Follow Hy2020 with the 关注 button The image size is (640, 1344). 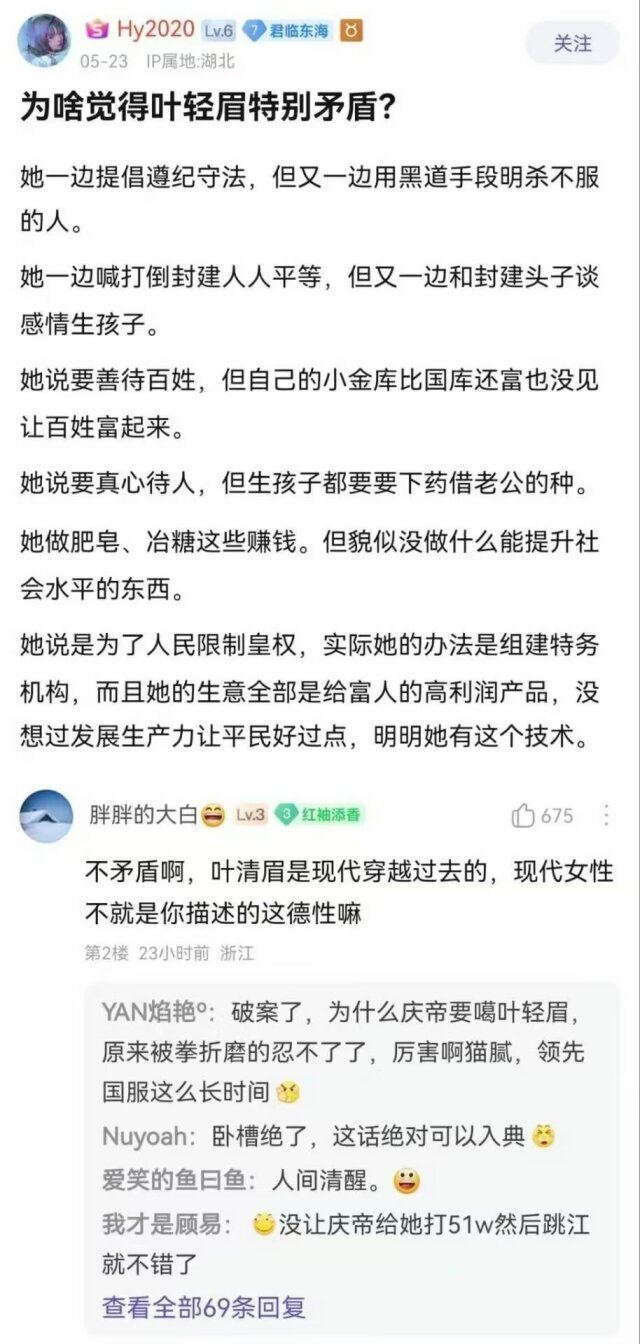(573, 44)
